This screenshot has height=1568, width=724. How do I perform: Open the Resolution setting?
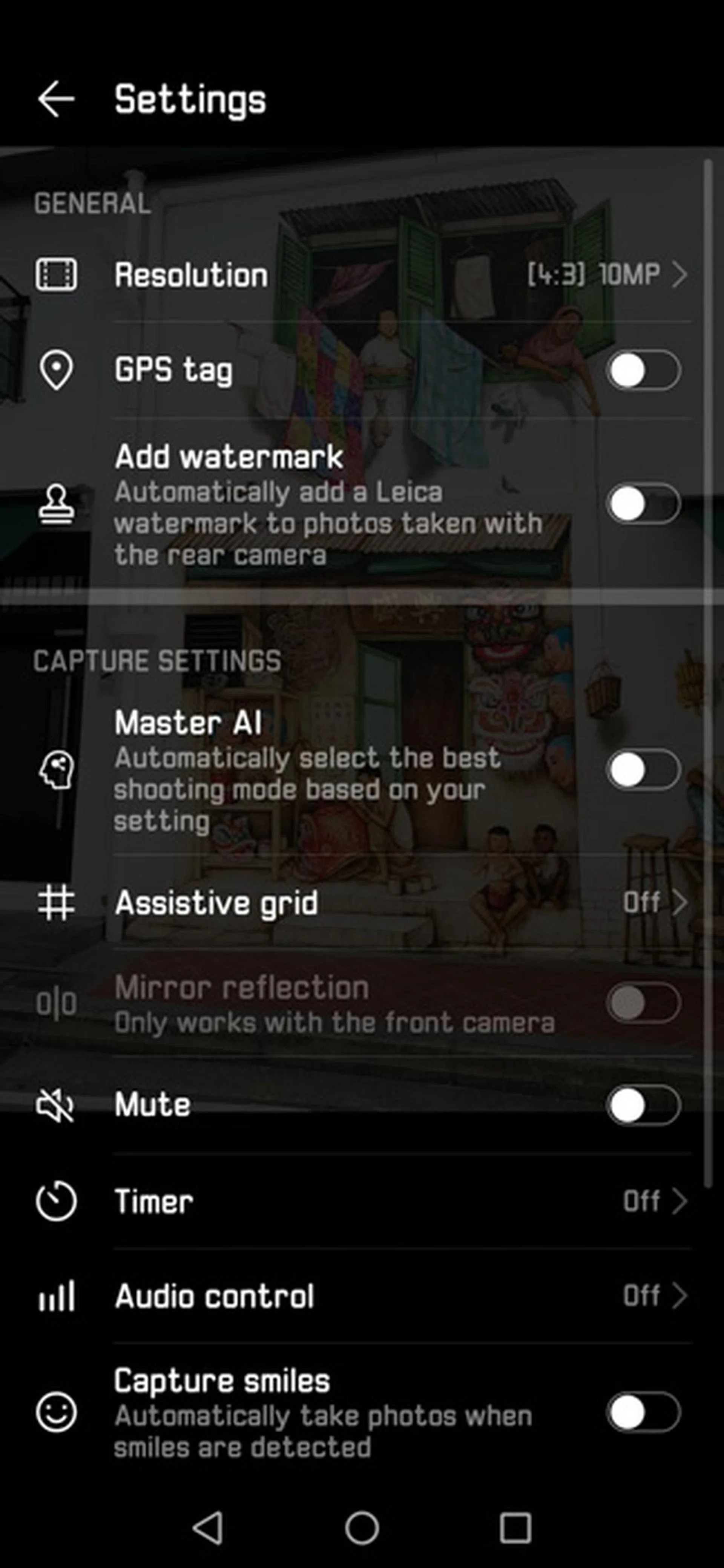pos(362,275)
